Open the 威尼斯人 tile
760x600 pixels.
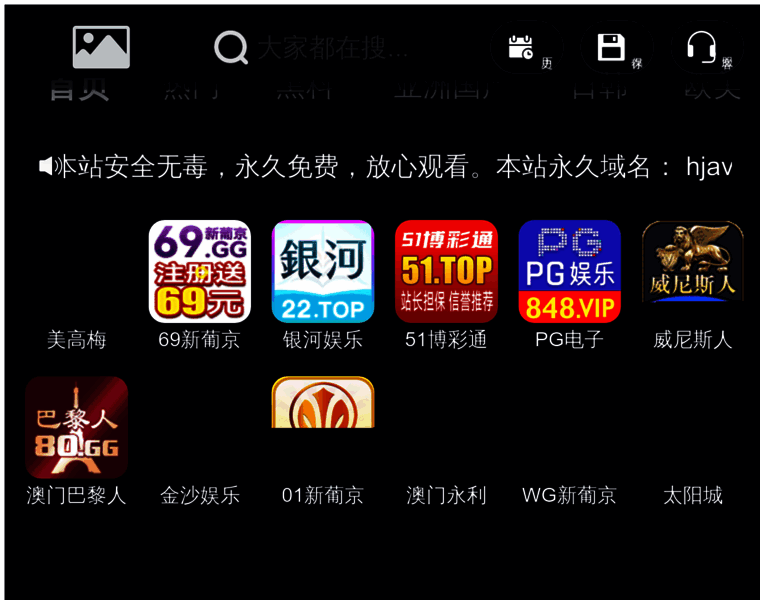(692, 264)
